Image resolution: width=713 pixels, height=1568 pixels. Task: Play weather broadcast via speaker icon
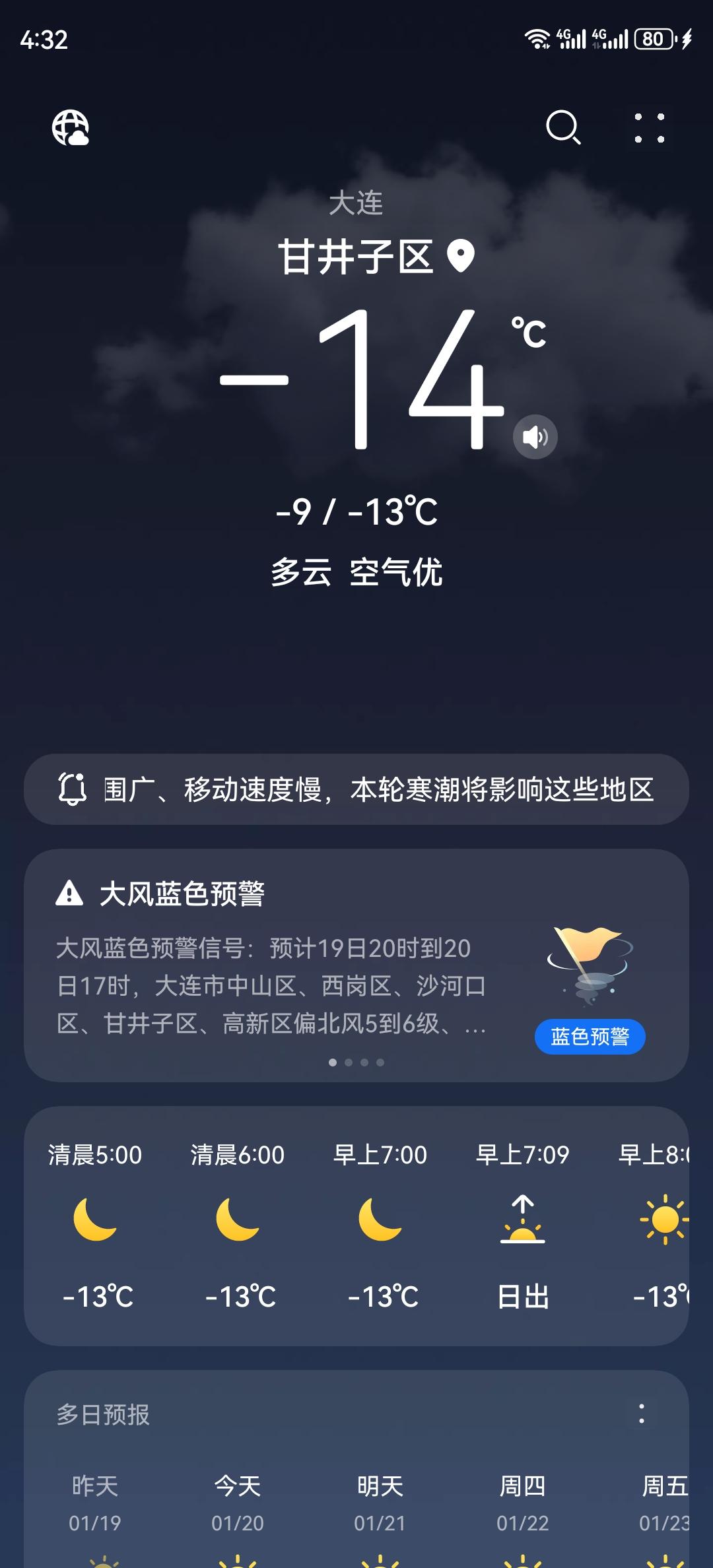pos(536,436)
